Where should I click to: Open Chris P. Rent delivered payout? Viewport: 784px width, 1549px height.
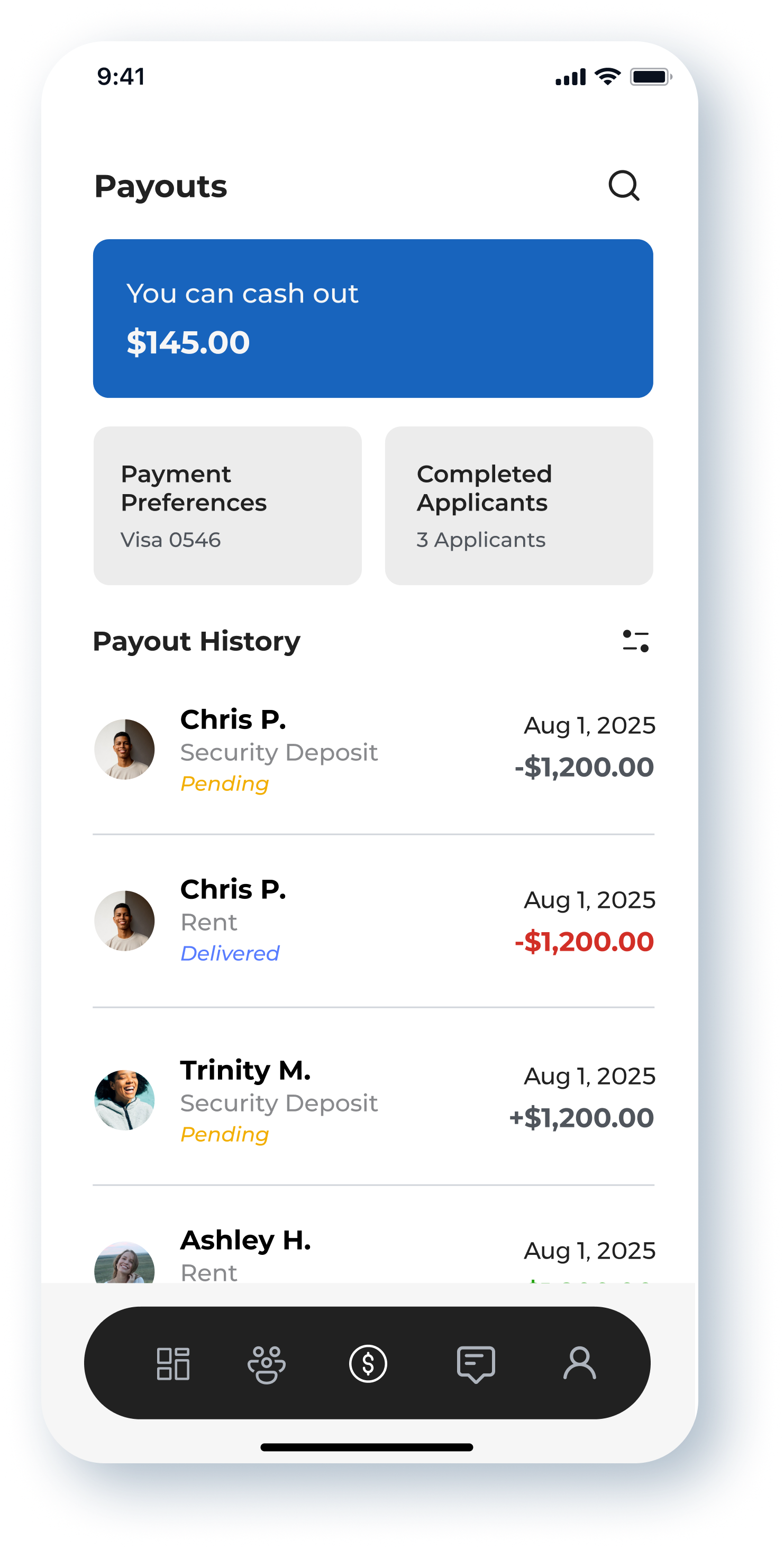pos(373,921)
